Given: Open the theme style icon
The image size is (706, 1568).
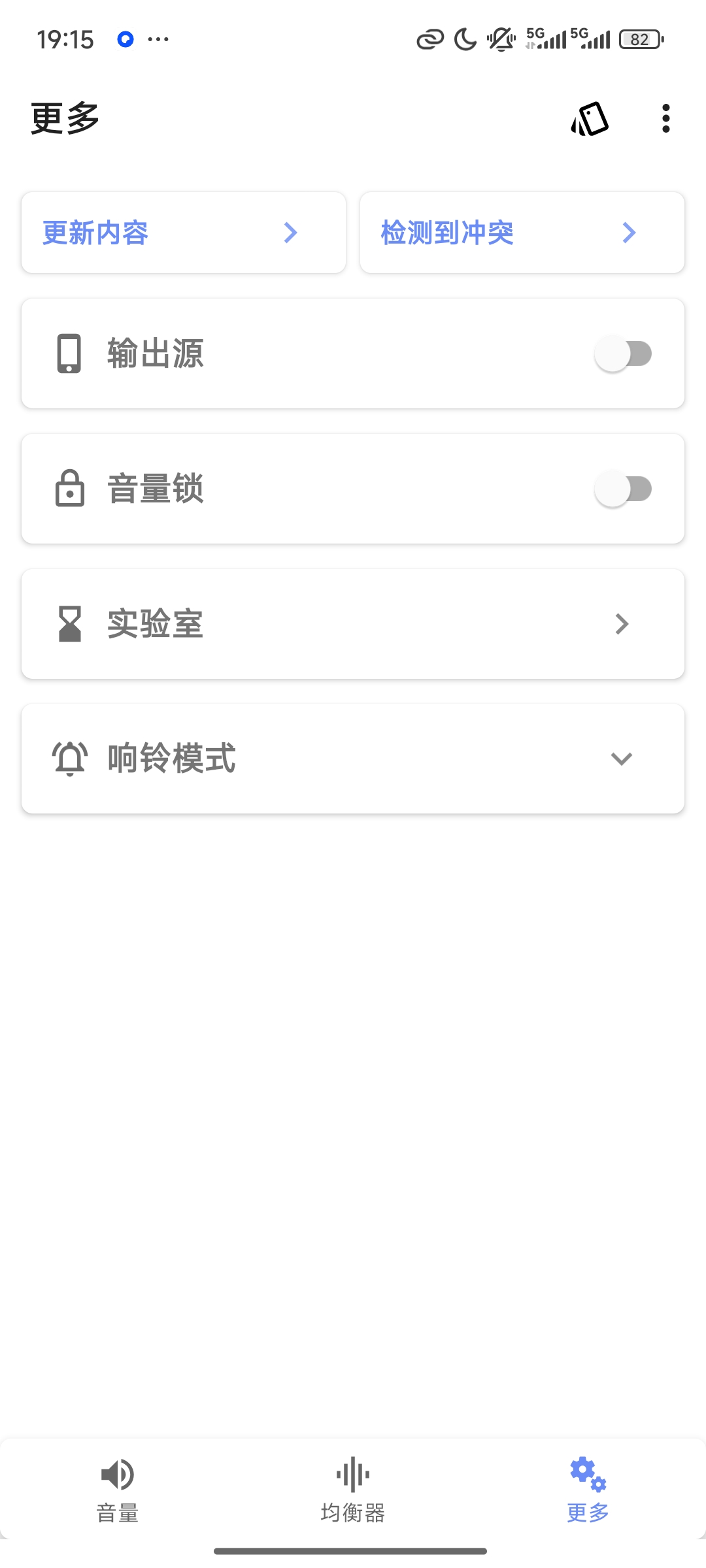Looking at the screenshot, I should (590, 119).
